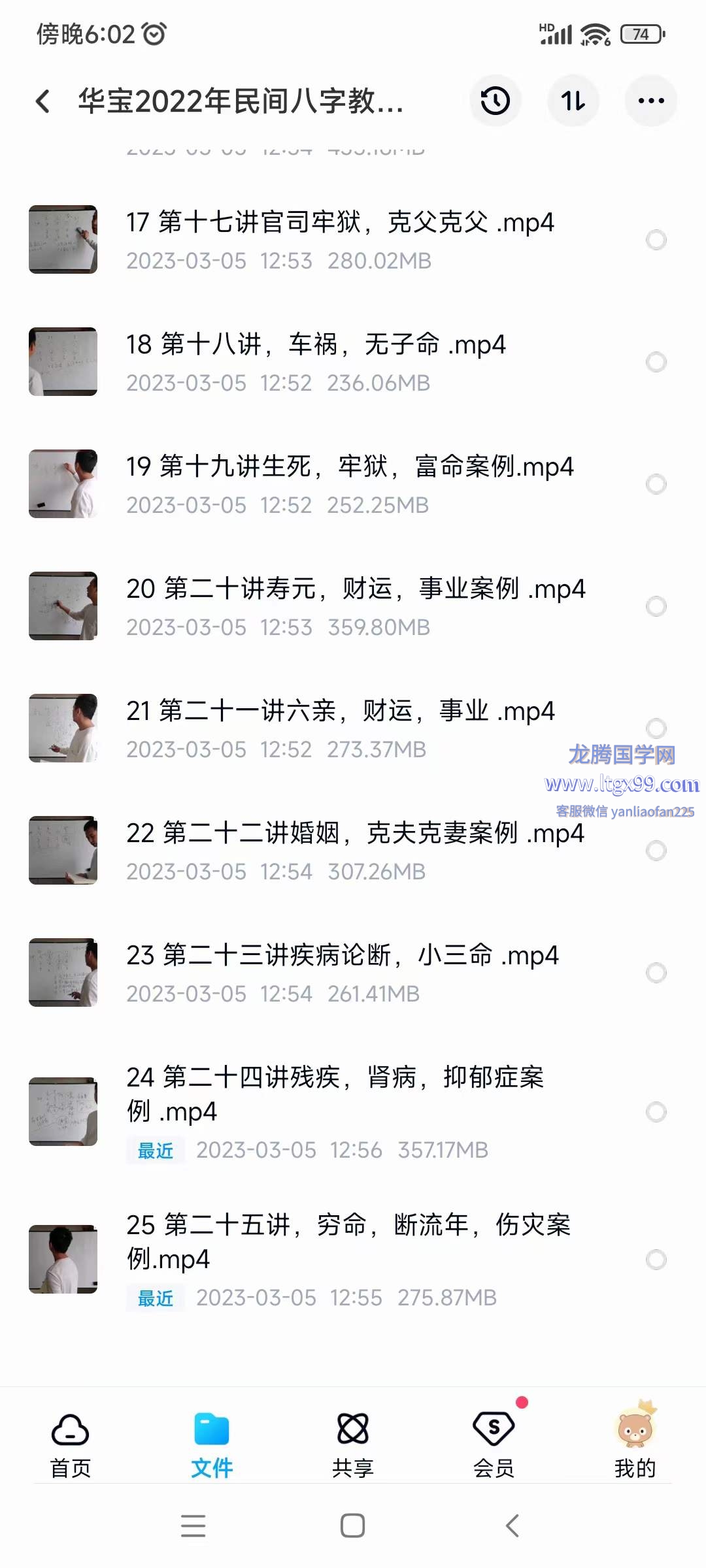Switch to the 共享 tab
This screenshot has height=1568, width=706.
353,1445
